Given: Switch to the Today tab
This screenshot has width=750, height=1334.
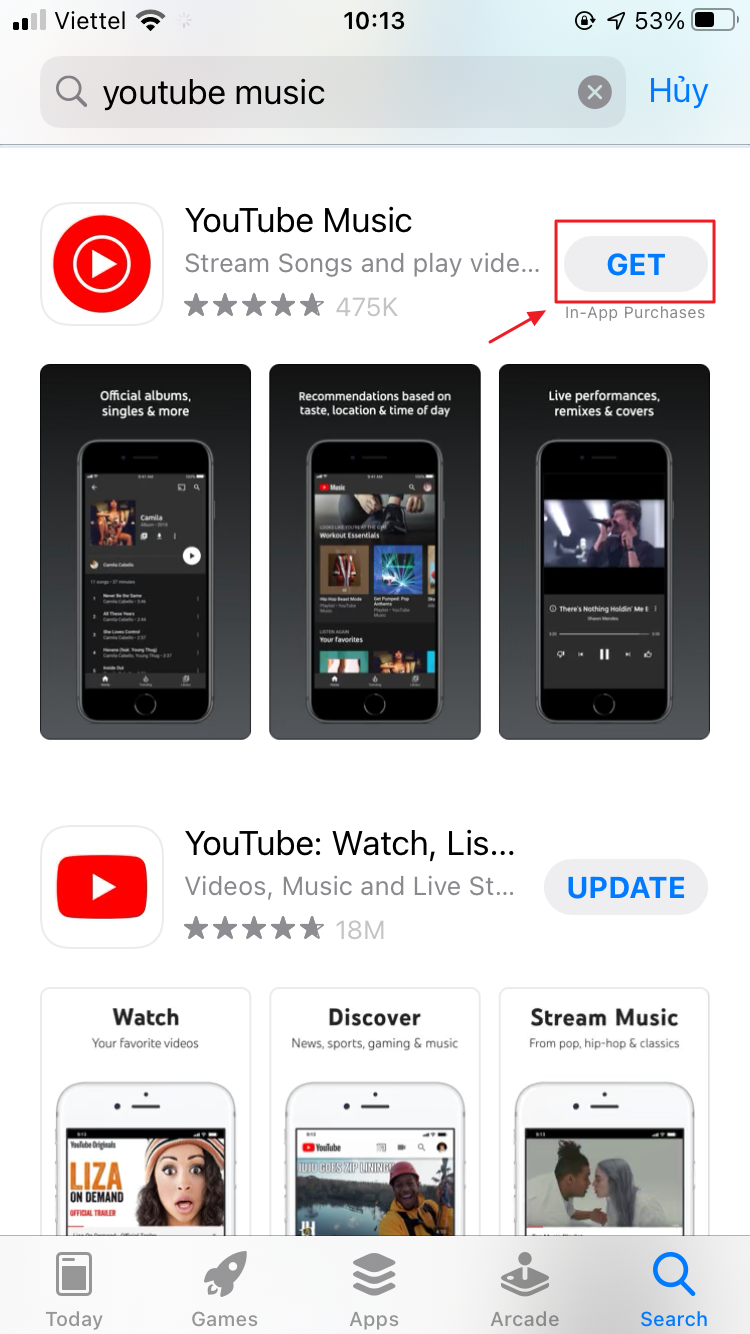Looking at the screenshot, I should [x=74, y=1288].
